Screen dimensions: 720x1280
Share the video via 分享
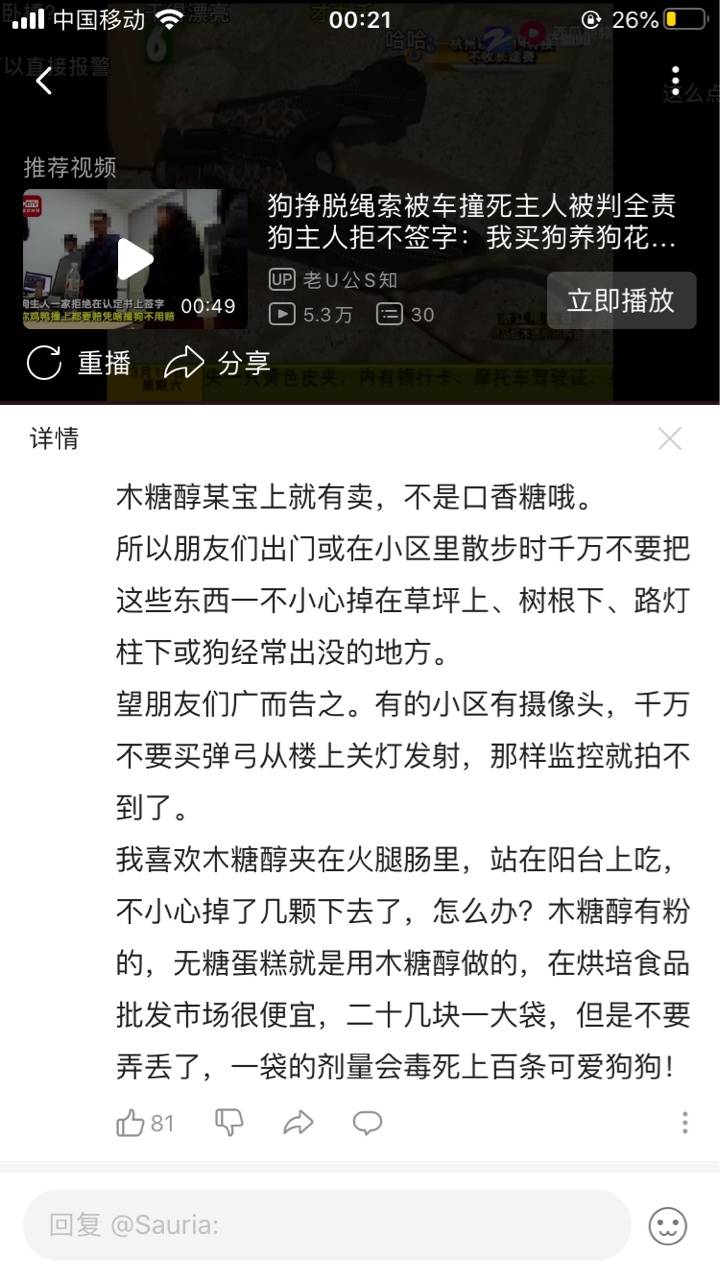(x=217, y=363)
